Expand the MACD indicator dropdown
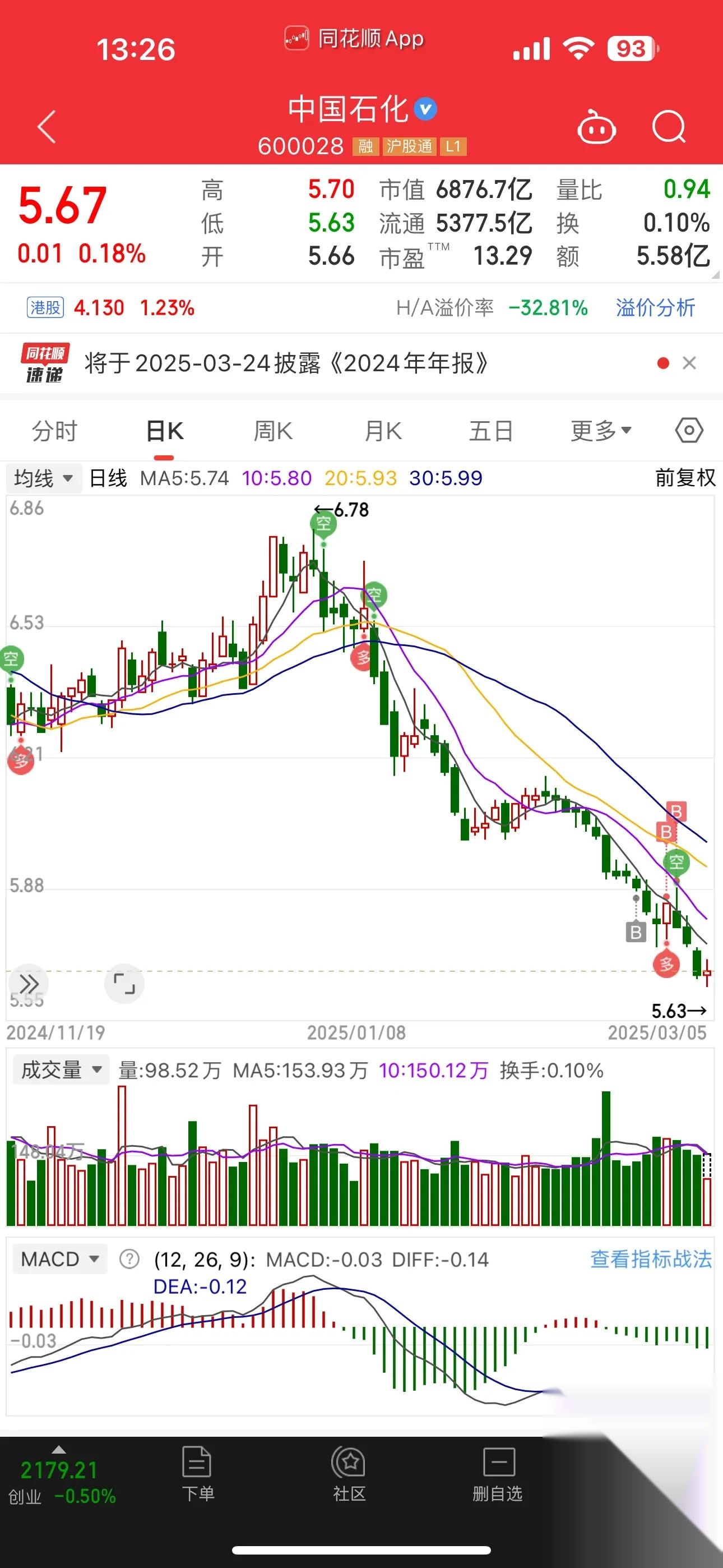The height and width of the screenshot is (1568, 723). click(x=59, y=1259)
